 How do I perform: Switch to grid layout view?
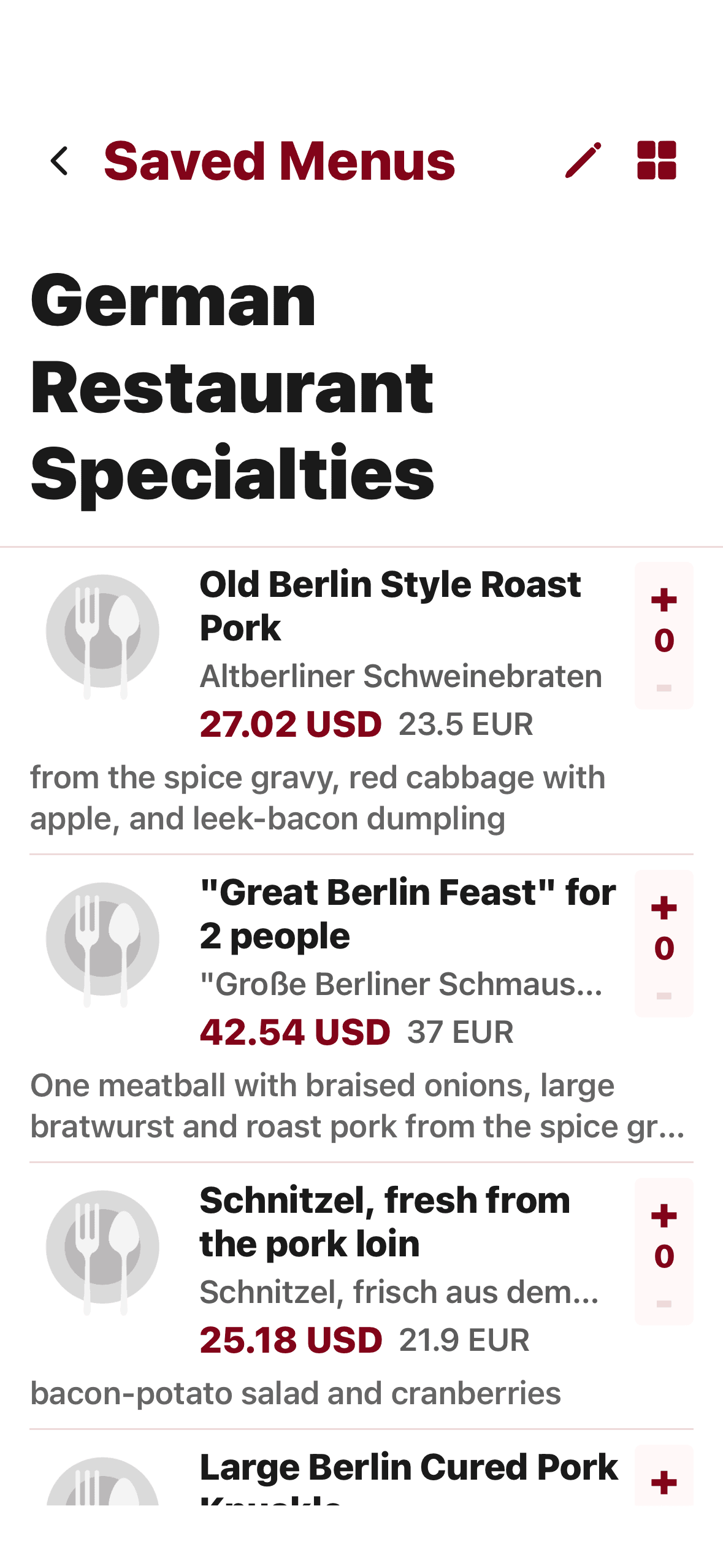pos(656,161)
